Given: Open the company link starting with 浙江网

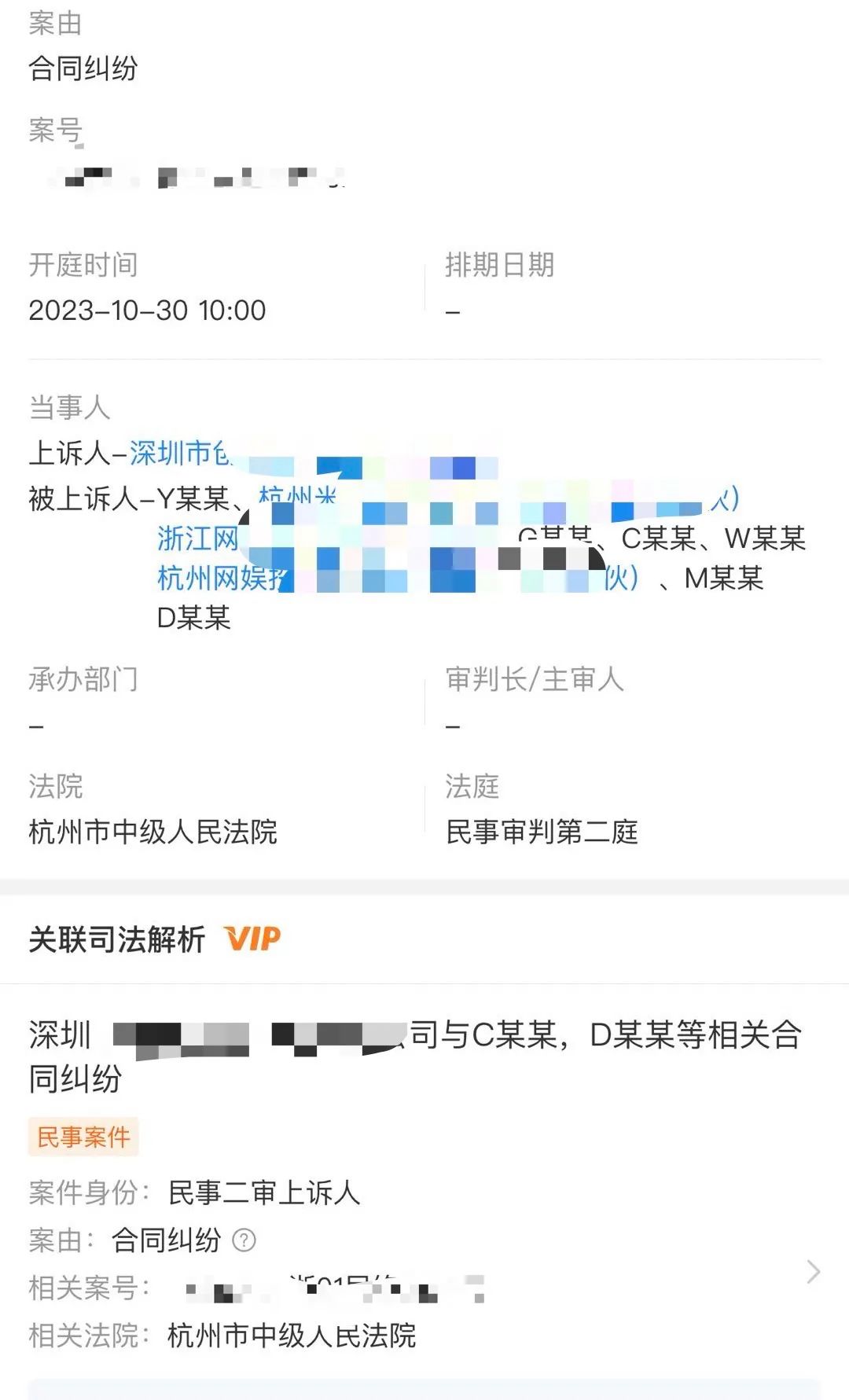Looking at the screenshot, I should pyautogui.click(x=197, y=539).
